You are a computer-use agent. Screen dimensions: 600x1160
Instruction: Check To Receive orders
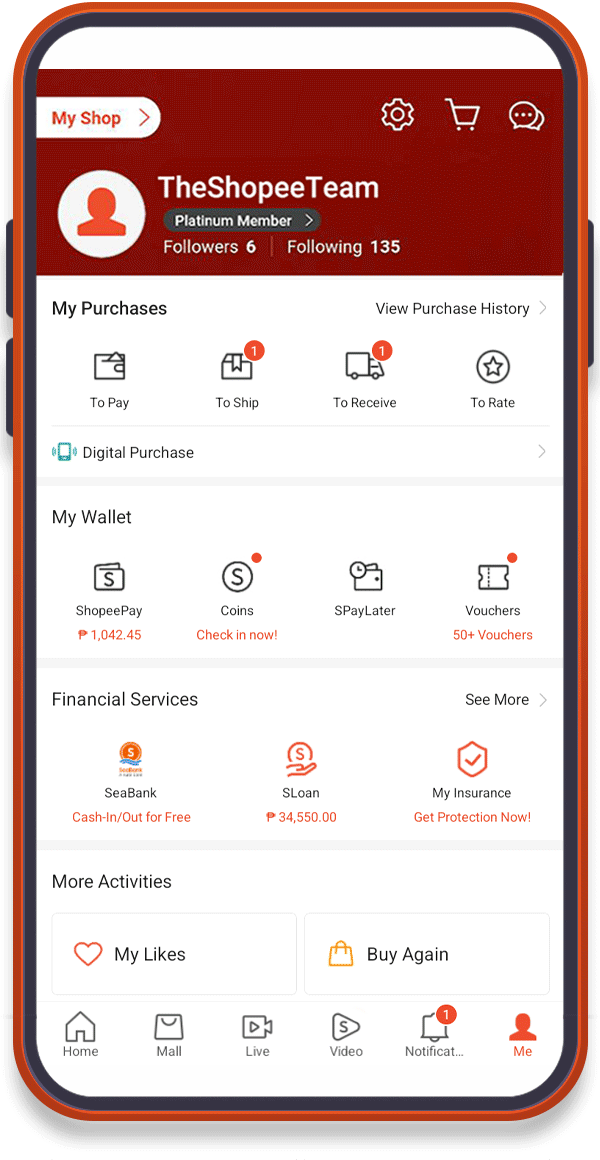pyautogui.click(x=365, y=379)
